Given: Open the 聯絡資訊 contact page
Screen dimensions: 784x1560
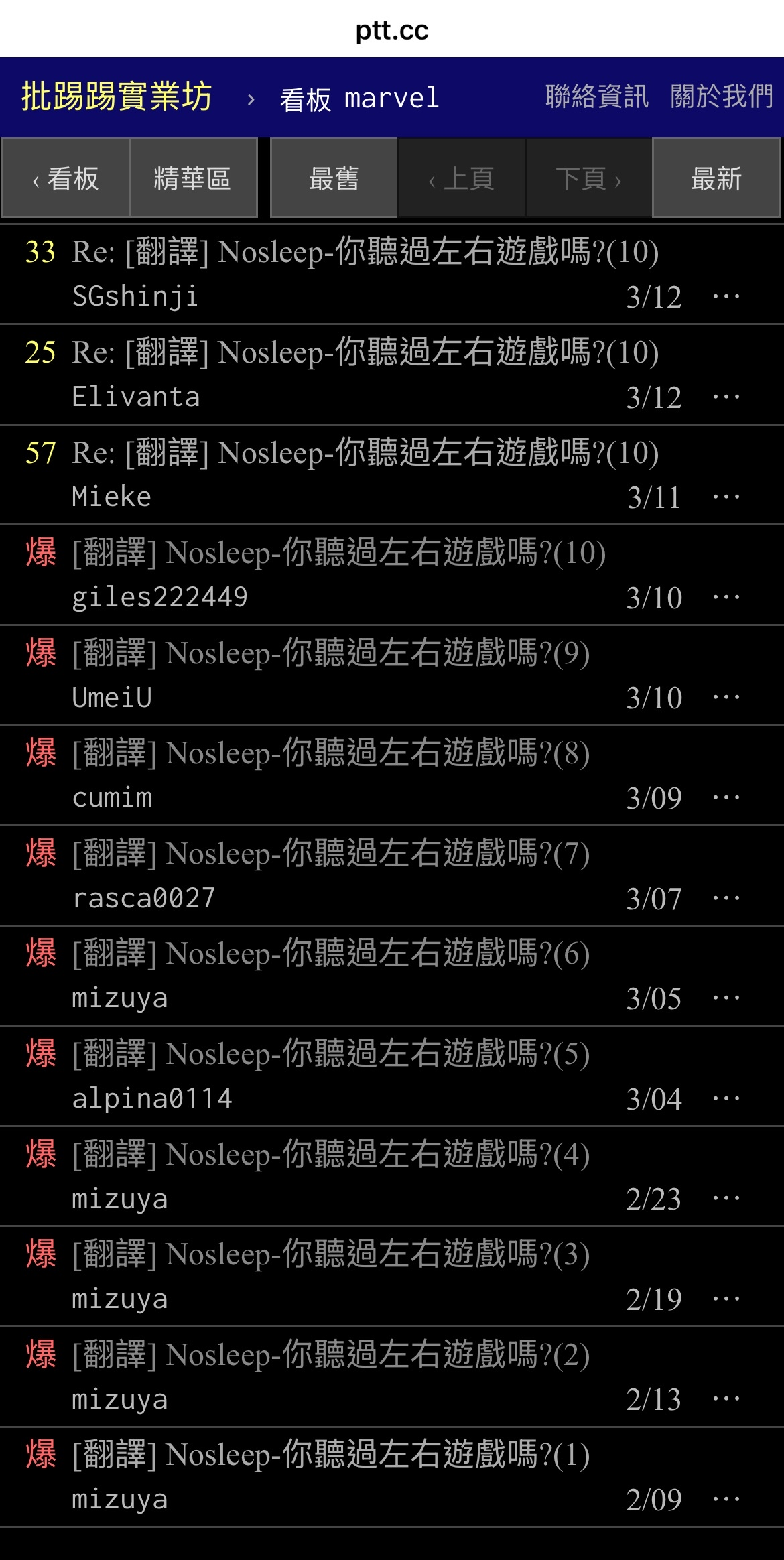Looking at the screenshot, I should click(x=596, y=96).
